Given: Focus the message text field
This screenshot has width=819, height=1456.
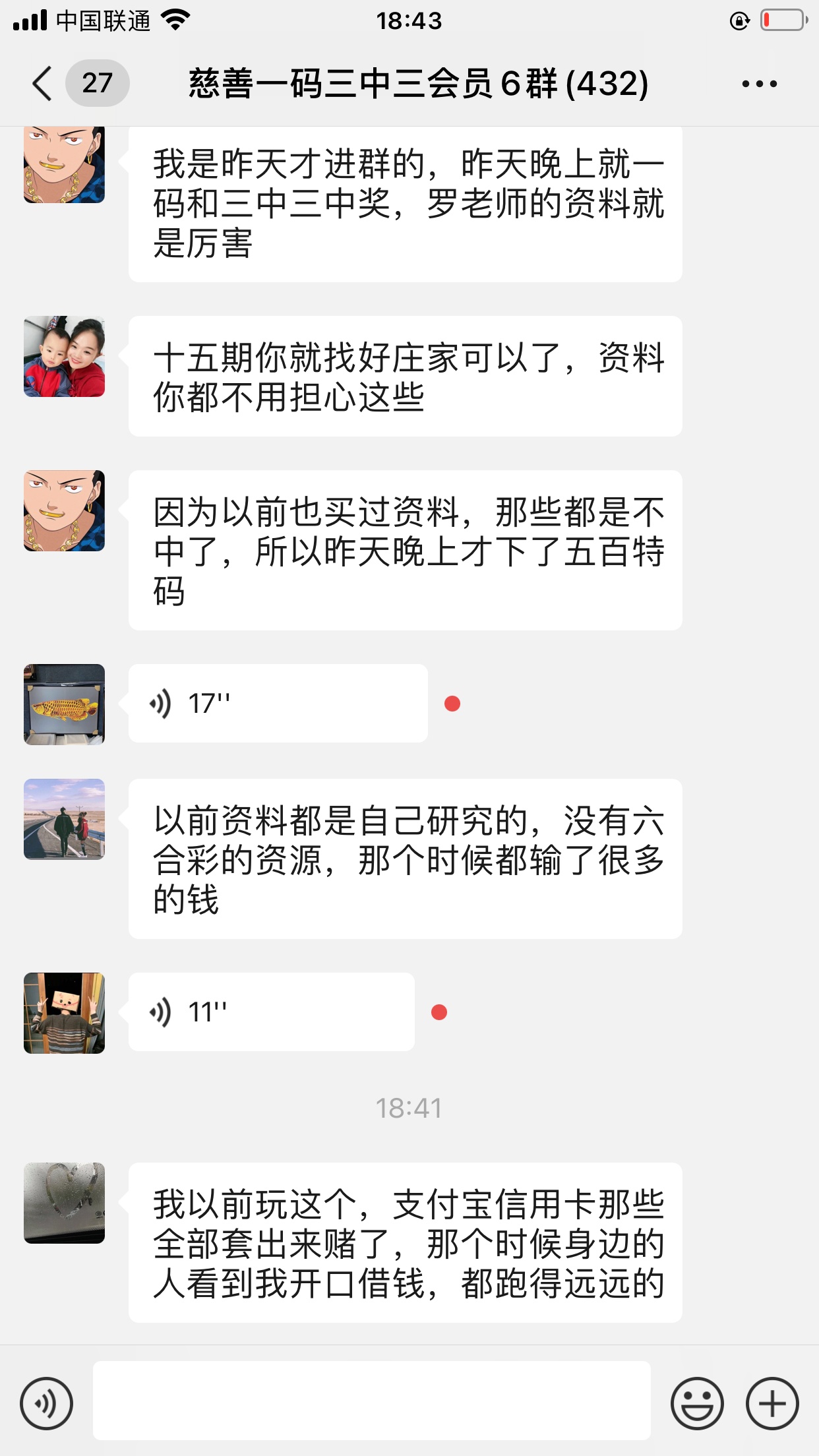Looking at the screenshot, I should tap(371, 1400).
